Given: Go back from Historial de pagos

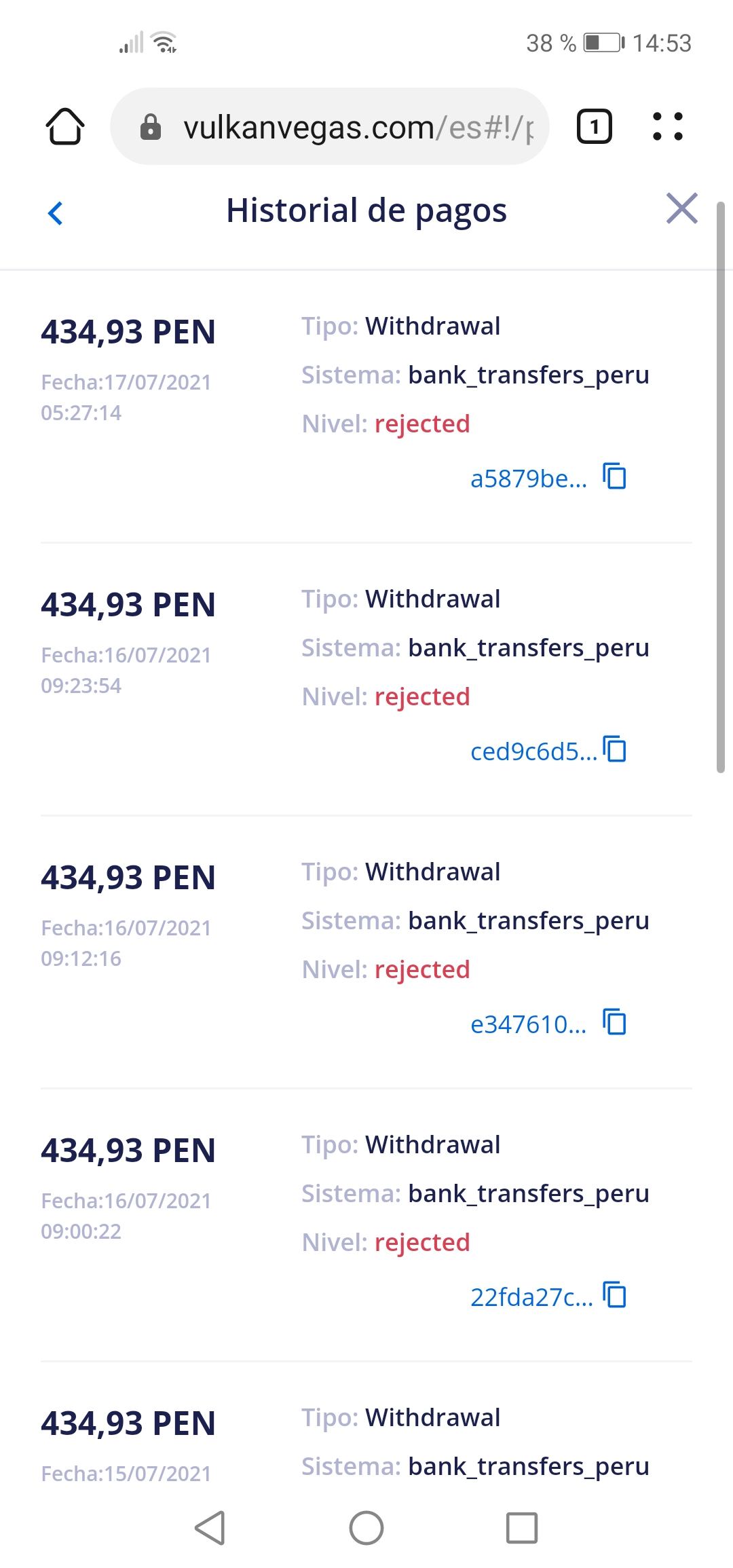Looking at the screenshot, I should [56, 213].
